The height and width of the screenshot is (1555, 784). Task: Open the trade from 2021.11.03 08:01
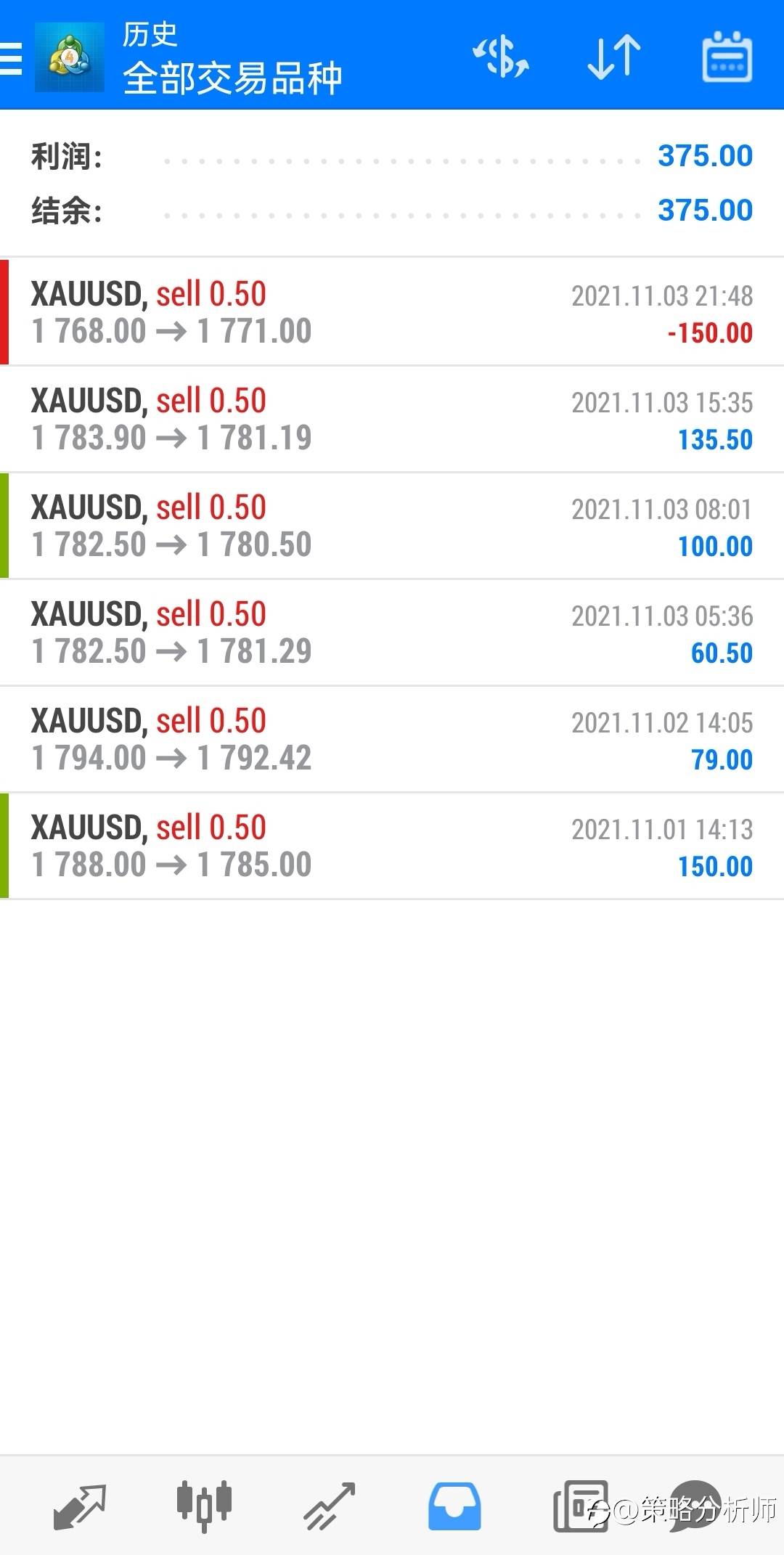click(392, 526)
